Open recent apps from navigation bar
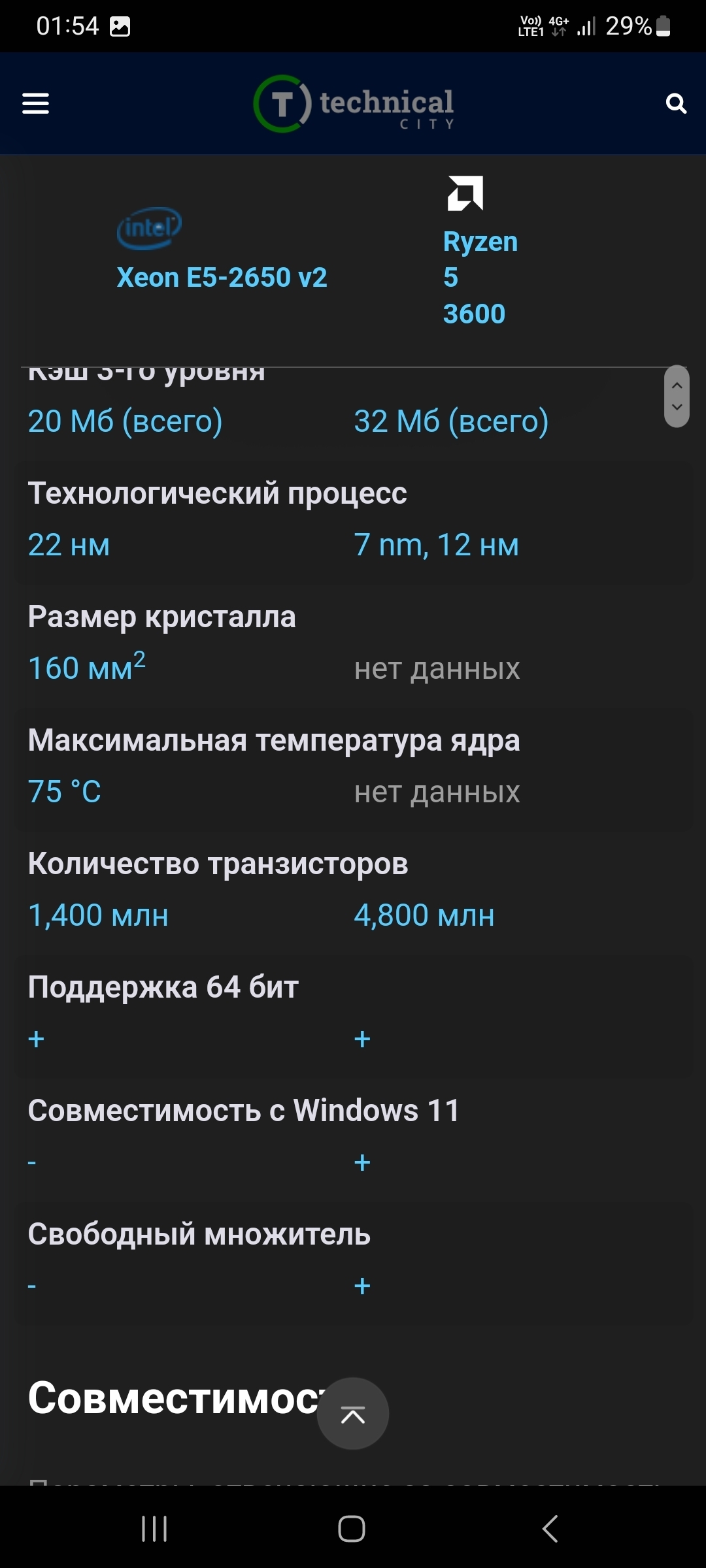Screen dimensions: 706x1568 154,1529
